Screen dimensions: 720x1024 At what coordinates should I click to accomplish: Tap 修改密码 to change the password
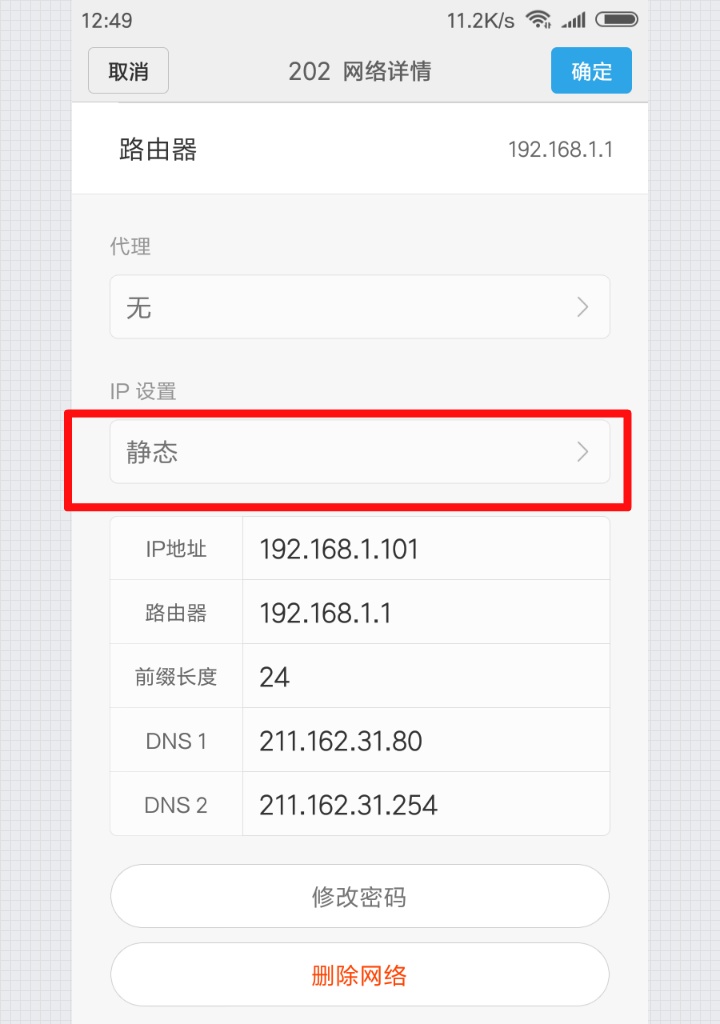pyautogui.click(x=360, y=897)
